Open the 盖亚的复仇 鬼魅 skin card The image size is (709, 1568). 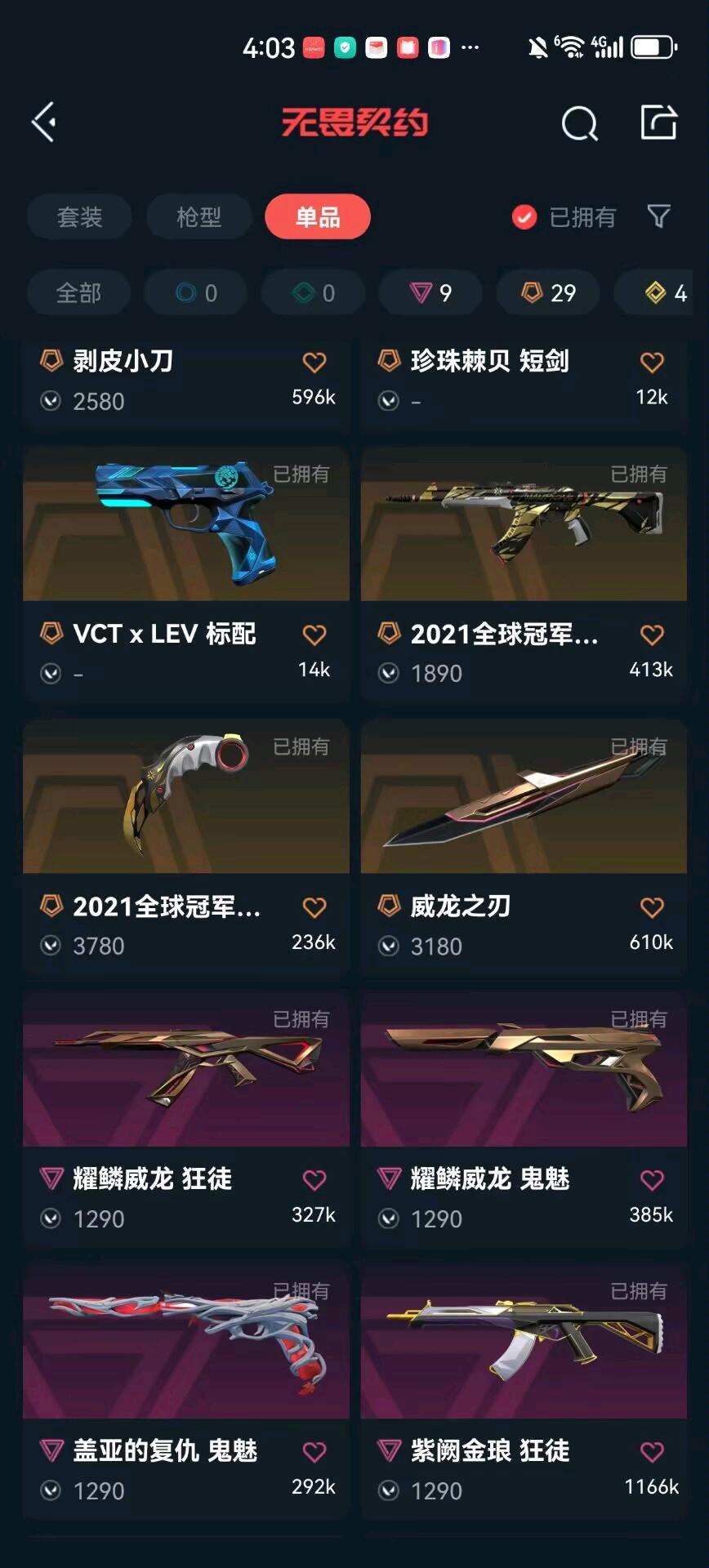pos(186,1392)
